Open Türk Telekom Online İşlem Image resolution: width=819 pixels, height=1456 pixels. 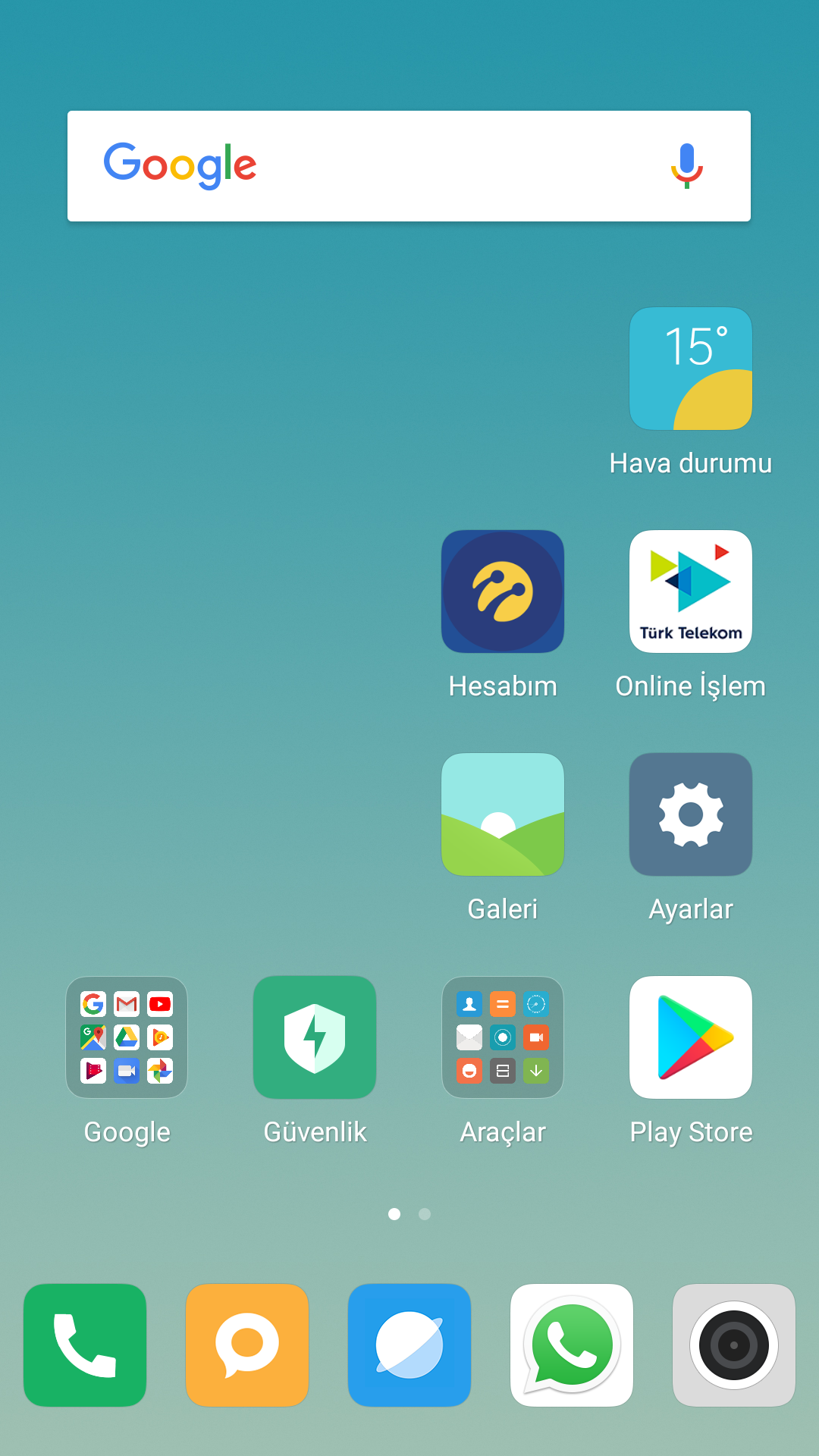(x=690, y=591)
